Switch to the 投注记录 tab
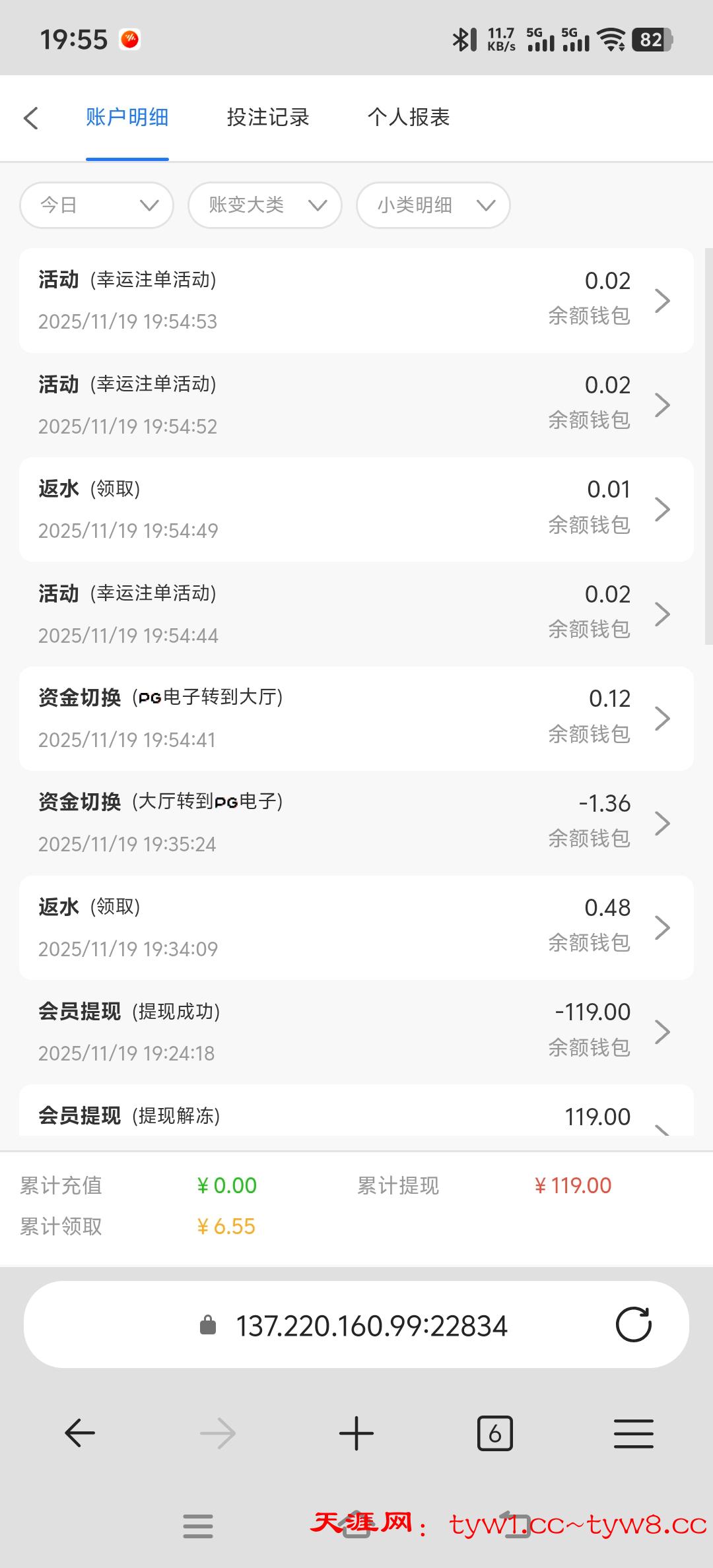The image size is (713, 1568). tap(268, 117)
